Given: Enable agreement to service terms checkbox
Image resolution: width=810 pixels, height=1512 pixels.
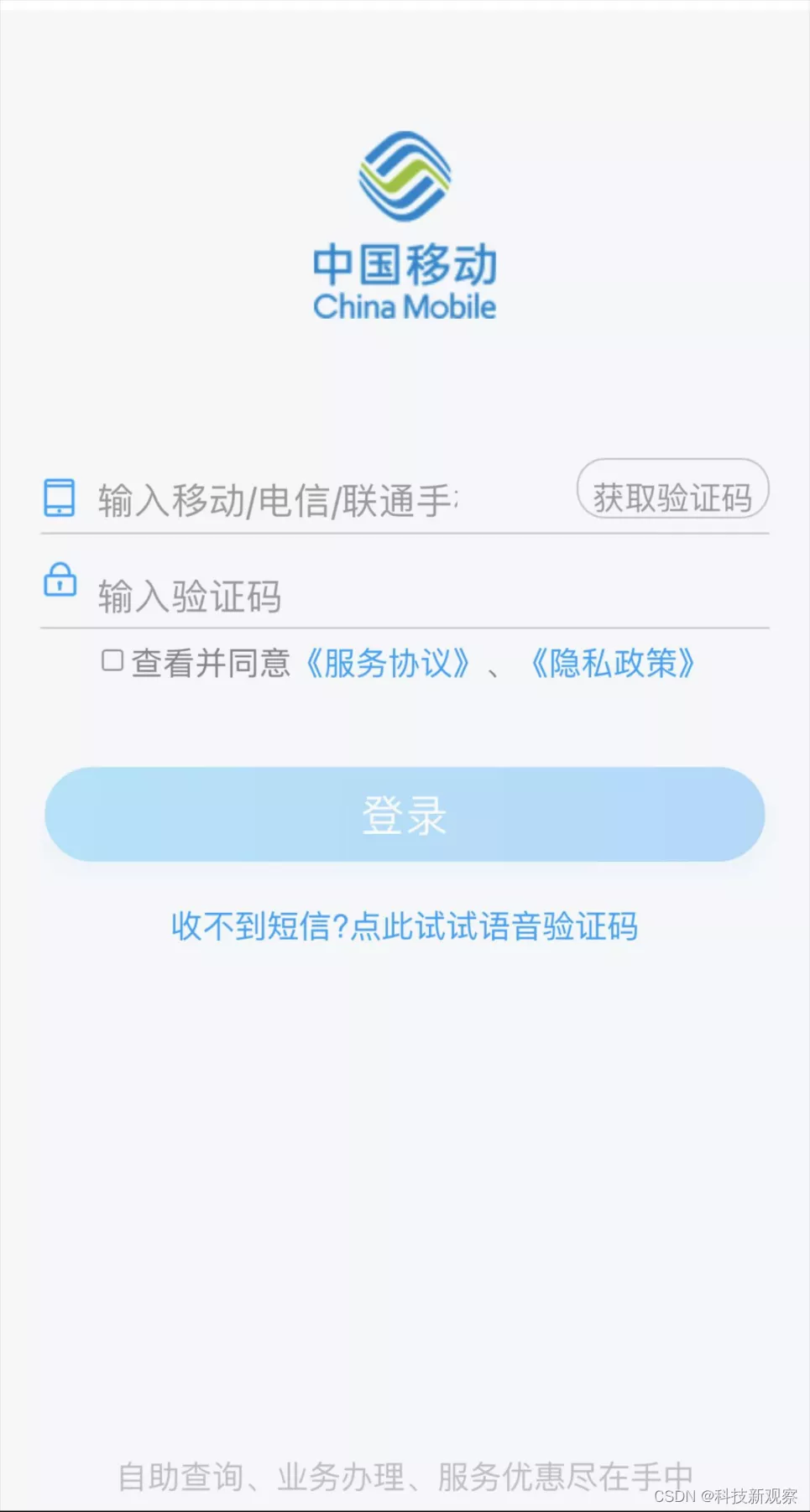Looking at the screenshot, I should pos(112,662).
